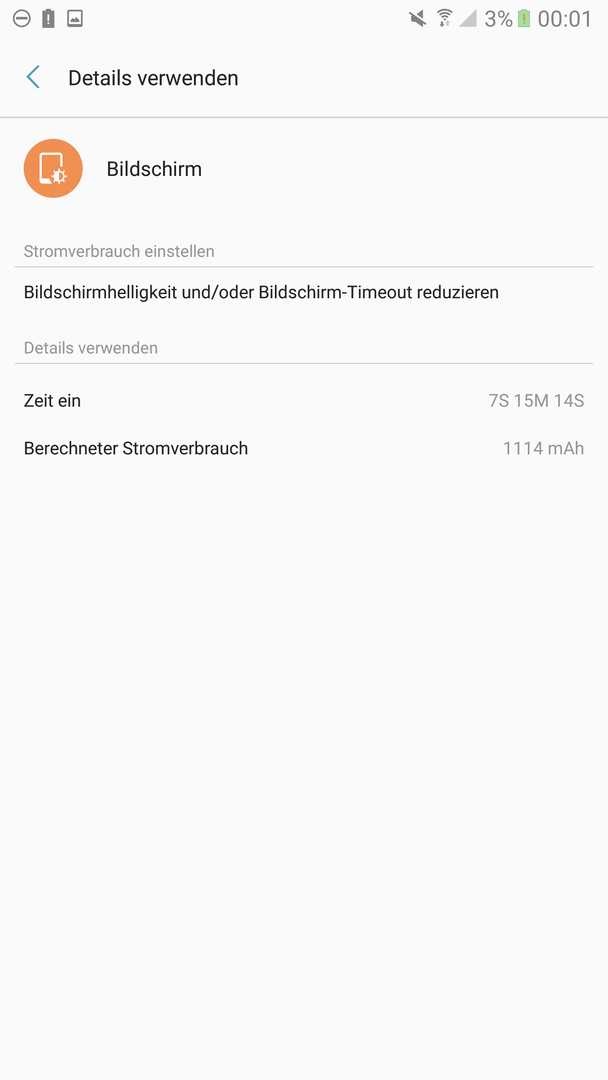Screen dimensions: 608x1080
Task: Open Bildschirmhelligkeit und Bildschirm-Timeout reduzieren
Action: pos(304,292)
